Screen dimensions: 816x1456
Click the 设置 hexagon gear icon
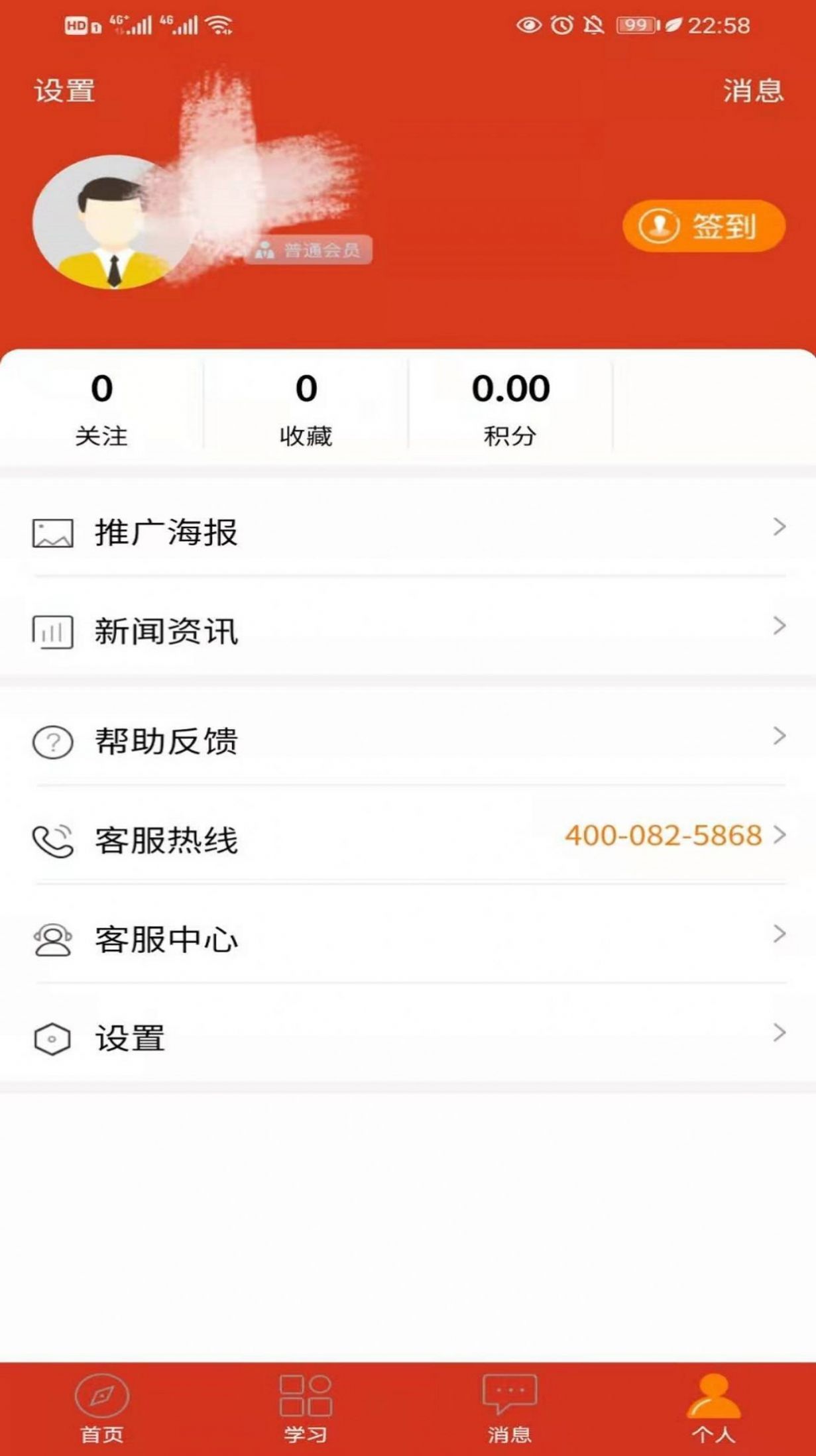pyautogui.click(x=52, y=1038)
